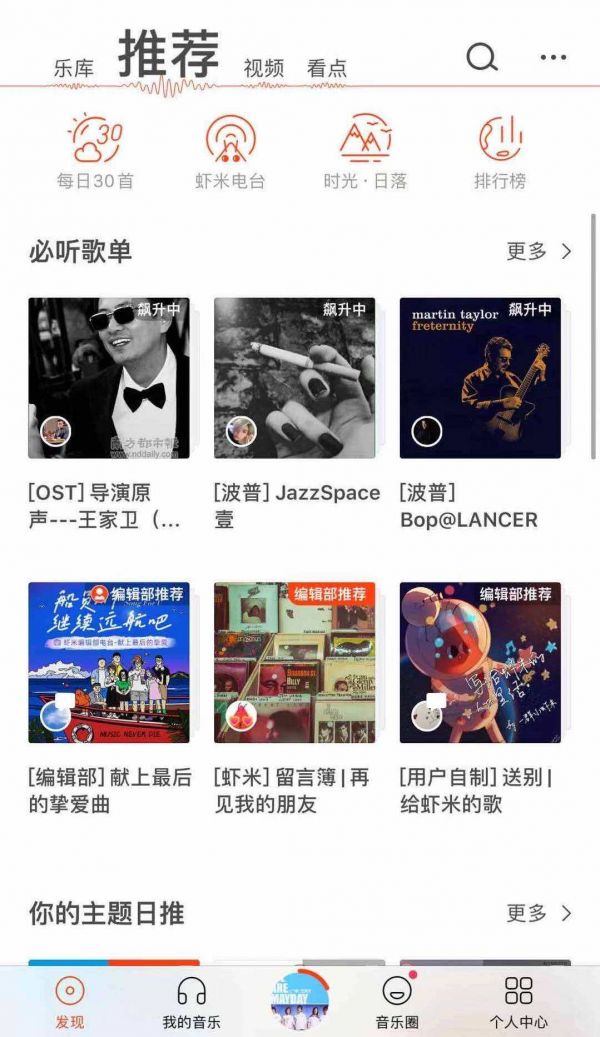Open the 排行榜 charts
Image resolution: width=600 pixels, height=1037 pixels.
coord(500,151)
